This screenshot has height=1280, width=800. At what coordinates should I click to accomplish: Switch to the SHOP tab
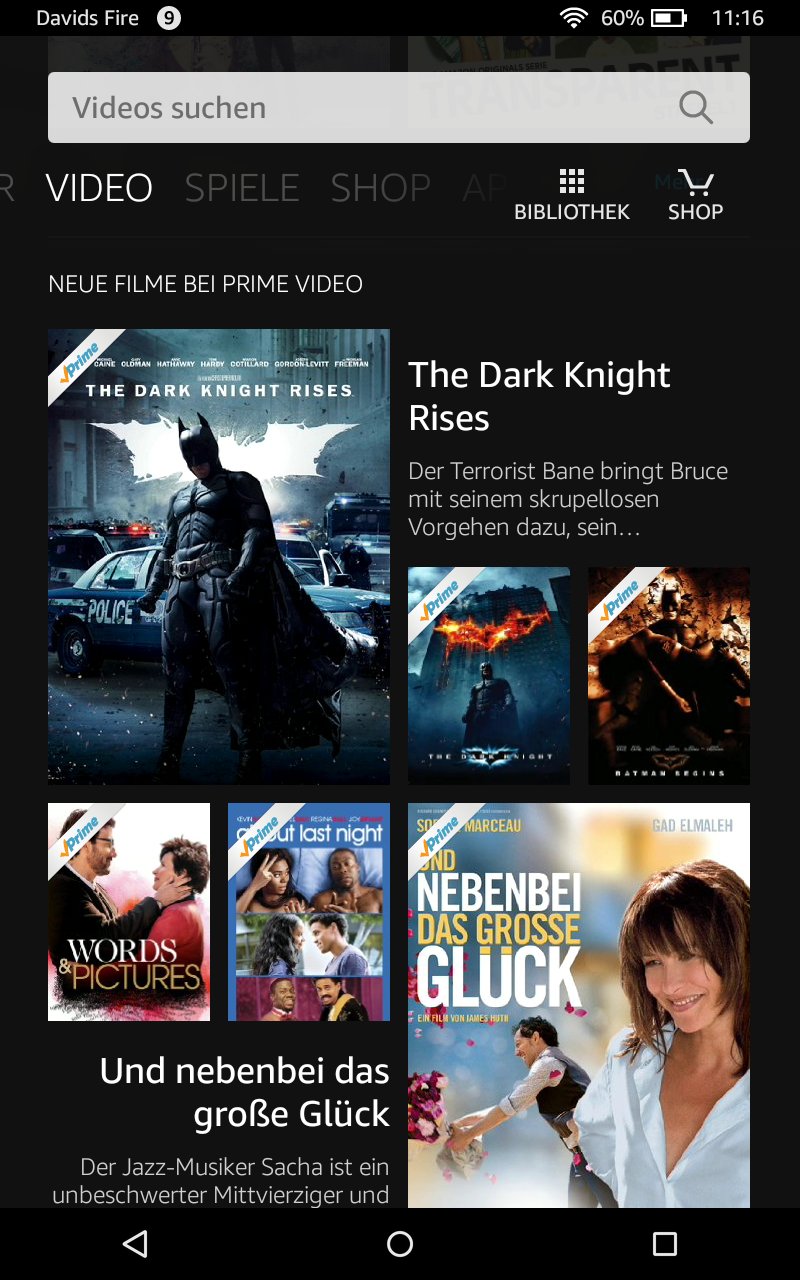(x=380, y=188)
